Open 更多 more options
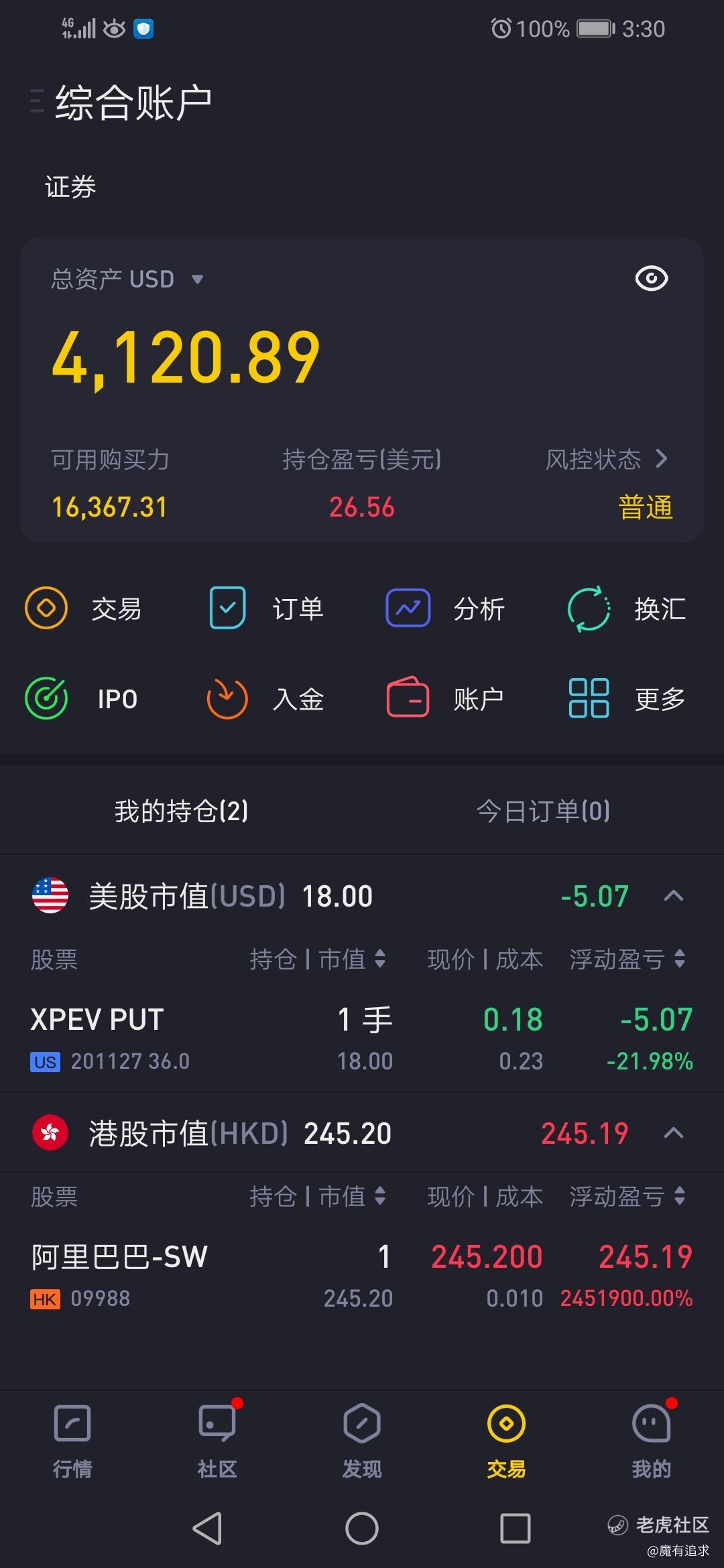The height and width of the screenshot is (1568, 724). click(627, 698)
